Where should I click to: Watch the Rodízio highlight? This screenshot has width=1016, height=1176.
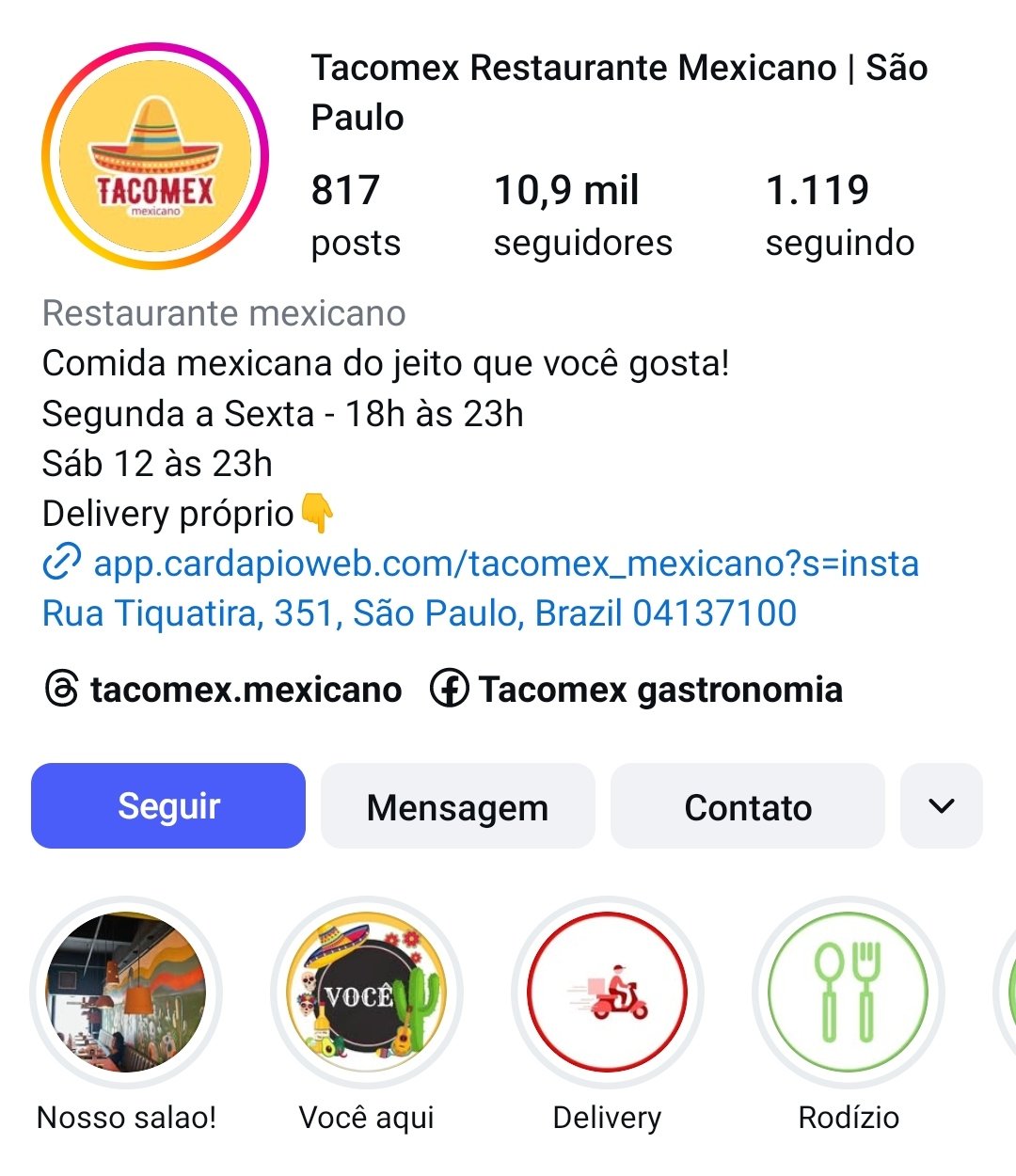(848, 993)
